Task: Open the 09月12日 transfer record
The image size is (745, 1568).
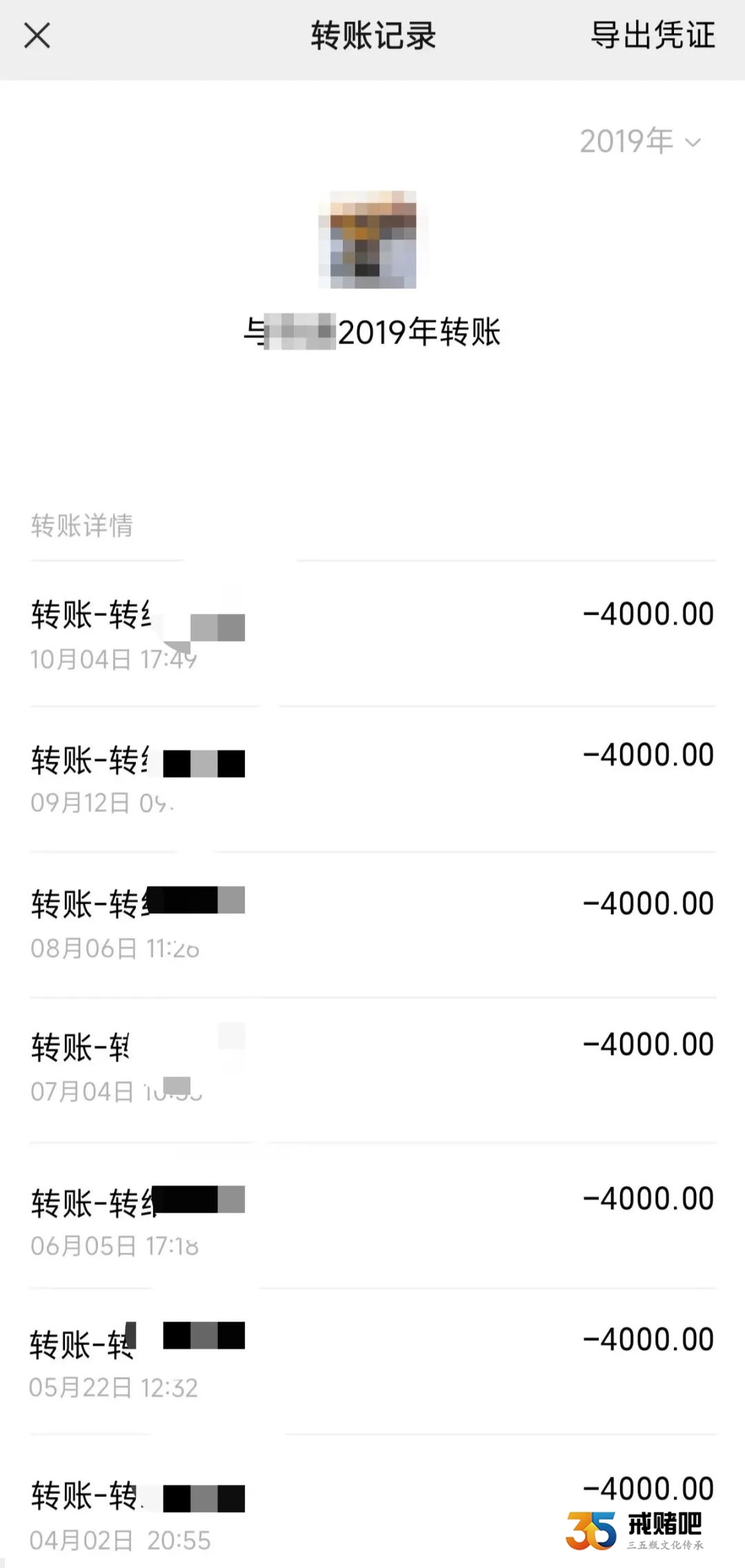Action: (x=372, y=780)
